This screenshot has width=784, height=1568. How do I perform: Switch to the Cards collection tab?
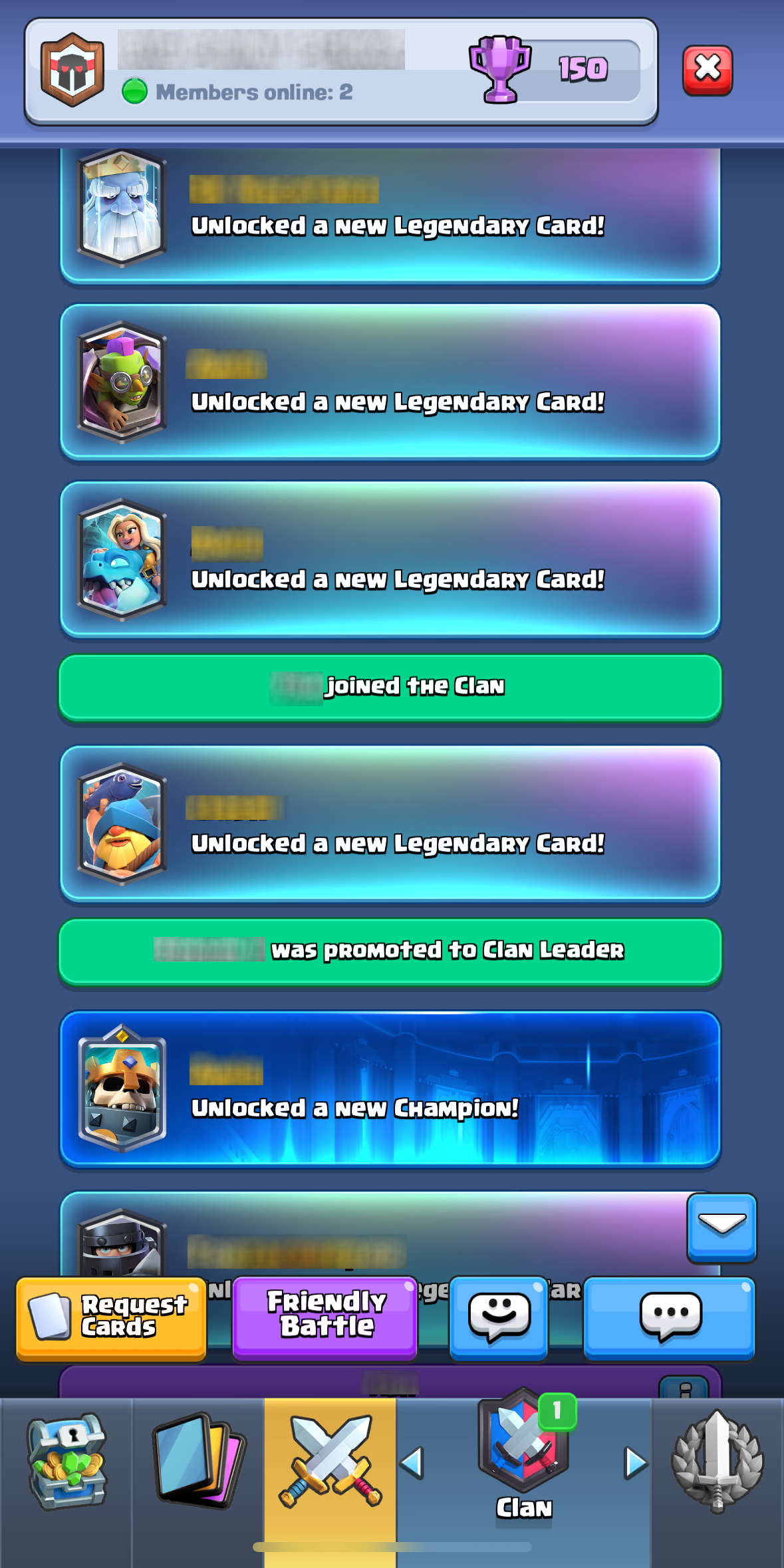(x=197, y=1463)
